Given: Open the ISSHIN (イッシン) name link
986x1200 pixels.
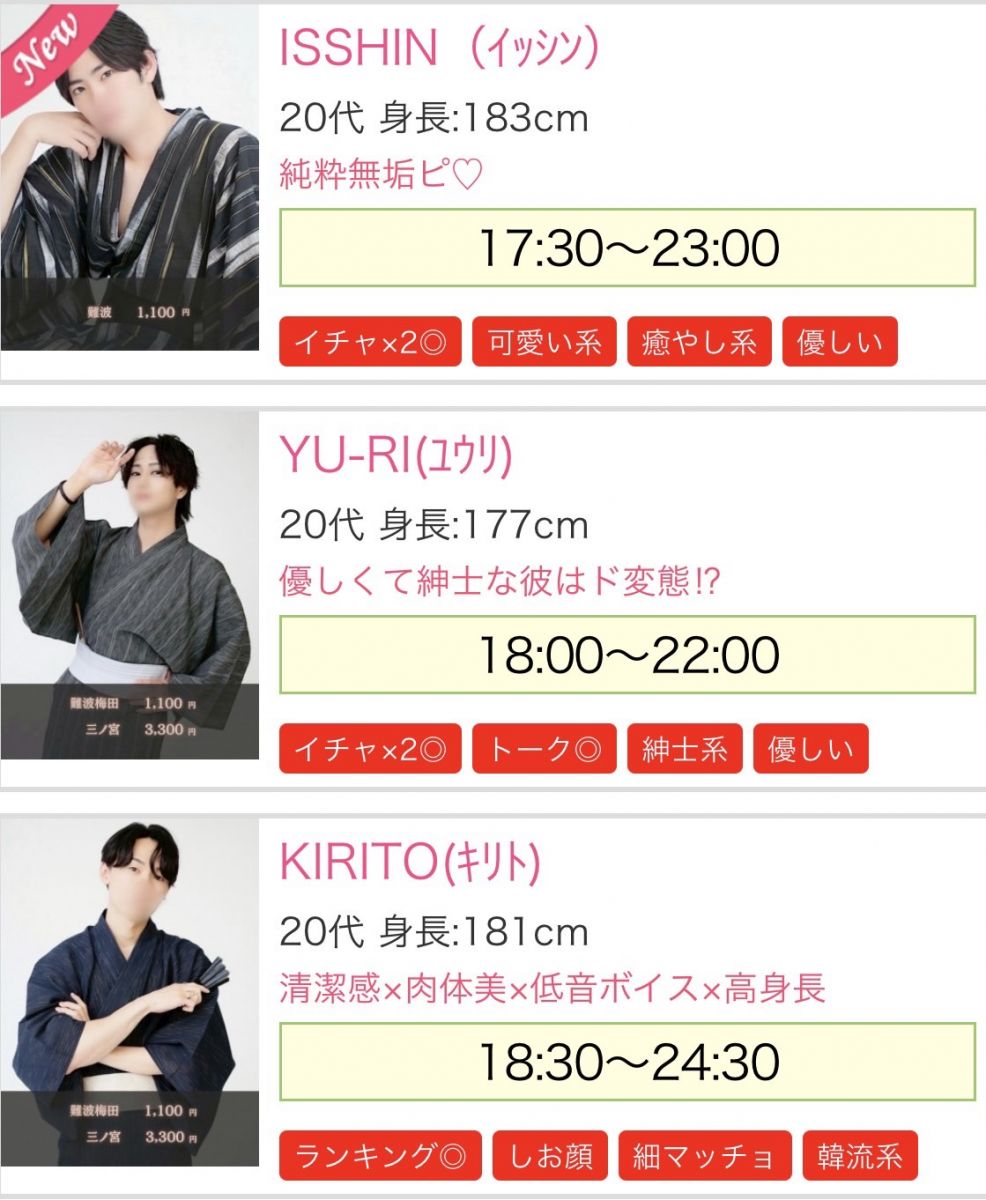Looking at the screenshot, I should 439,48.
